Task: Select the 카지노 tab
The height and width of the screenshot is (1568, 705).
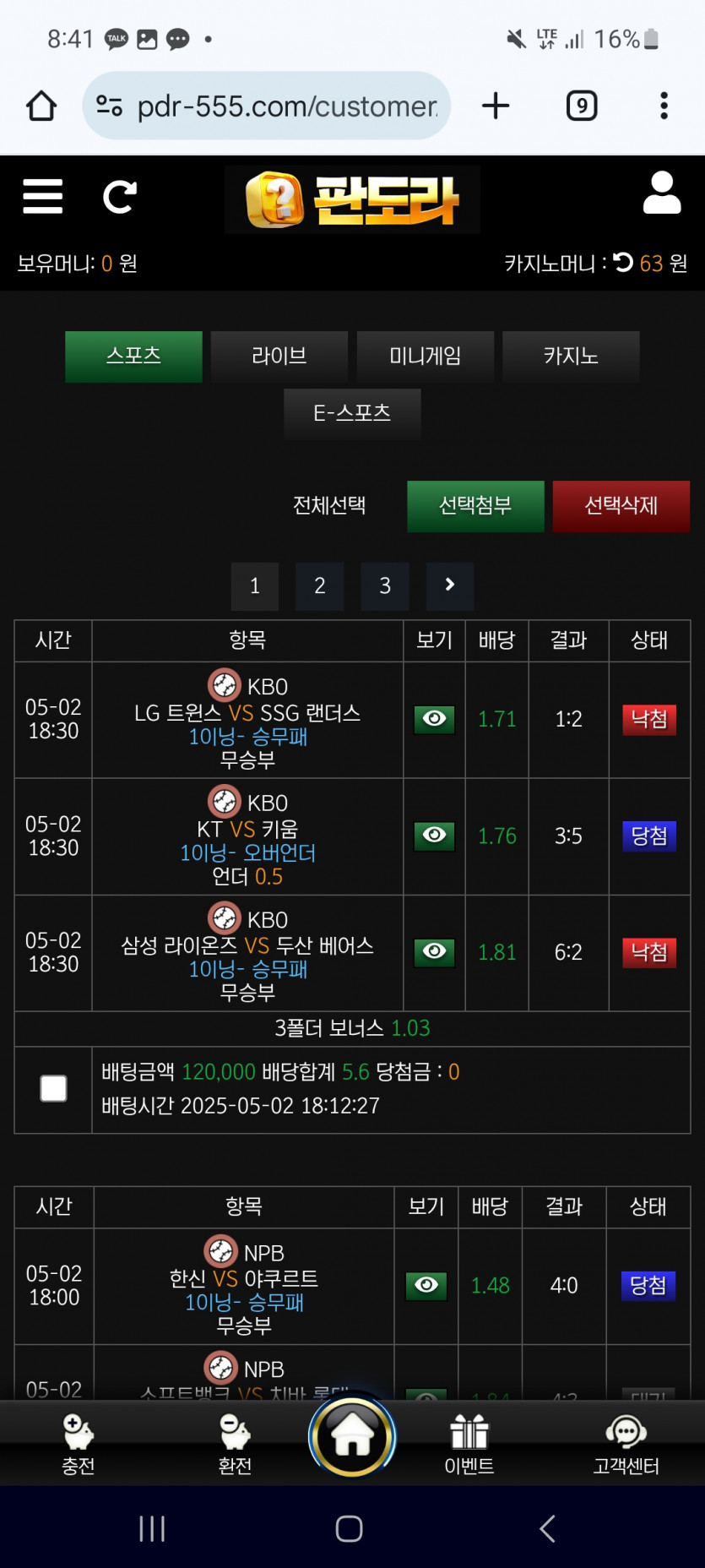Action: [x=571, y=357]
